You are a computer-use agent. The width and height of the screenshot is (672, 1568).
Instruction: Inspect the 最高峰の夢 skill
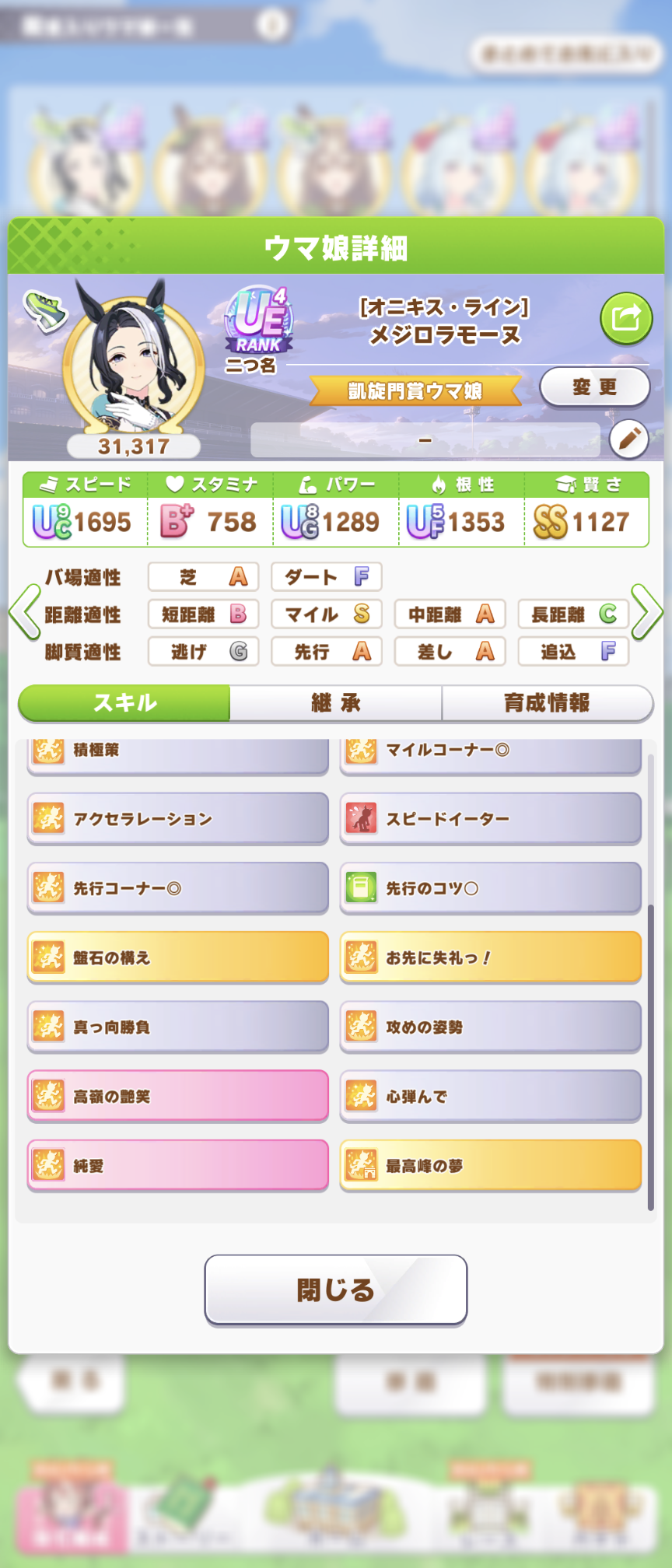pos(490,1166)
